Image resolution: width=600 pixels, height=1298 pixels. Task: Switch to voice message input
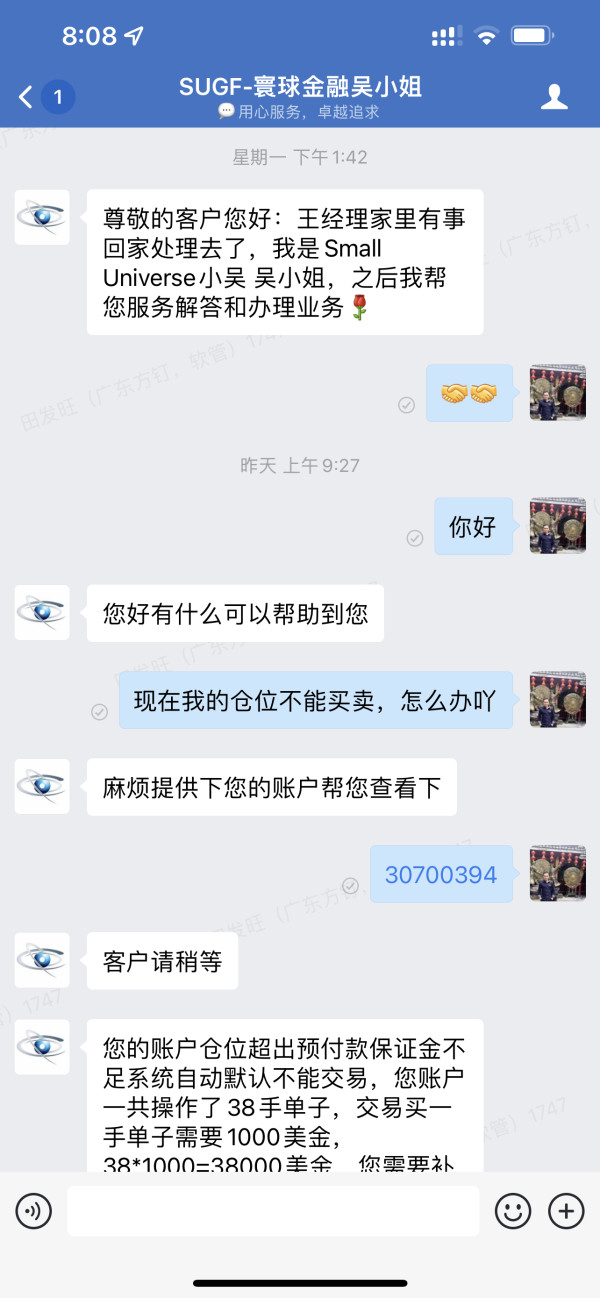coord(33,1211)
